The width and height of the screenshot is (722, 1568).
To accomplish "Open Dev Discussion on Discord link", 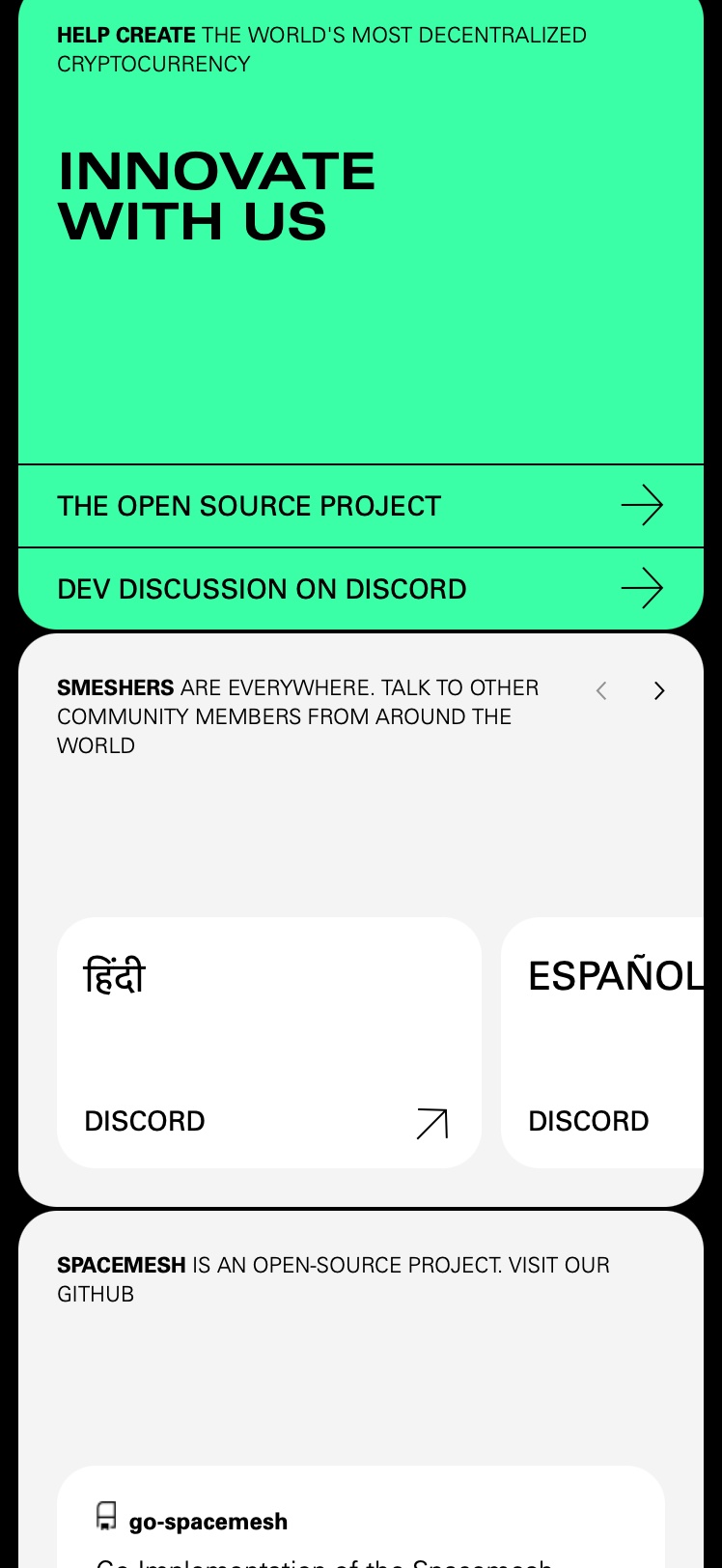I will [360, 589].
